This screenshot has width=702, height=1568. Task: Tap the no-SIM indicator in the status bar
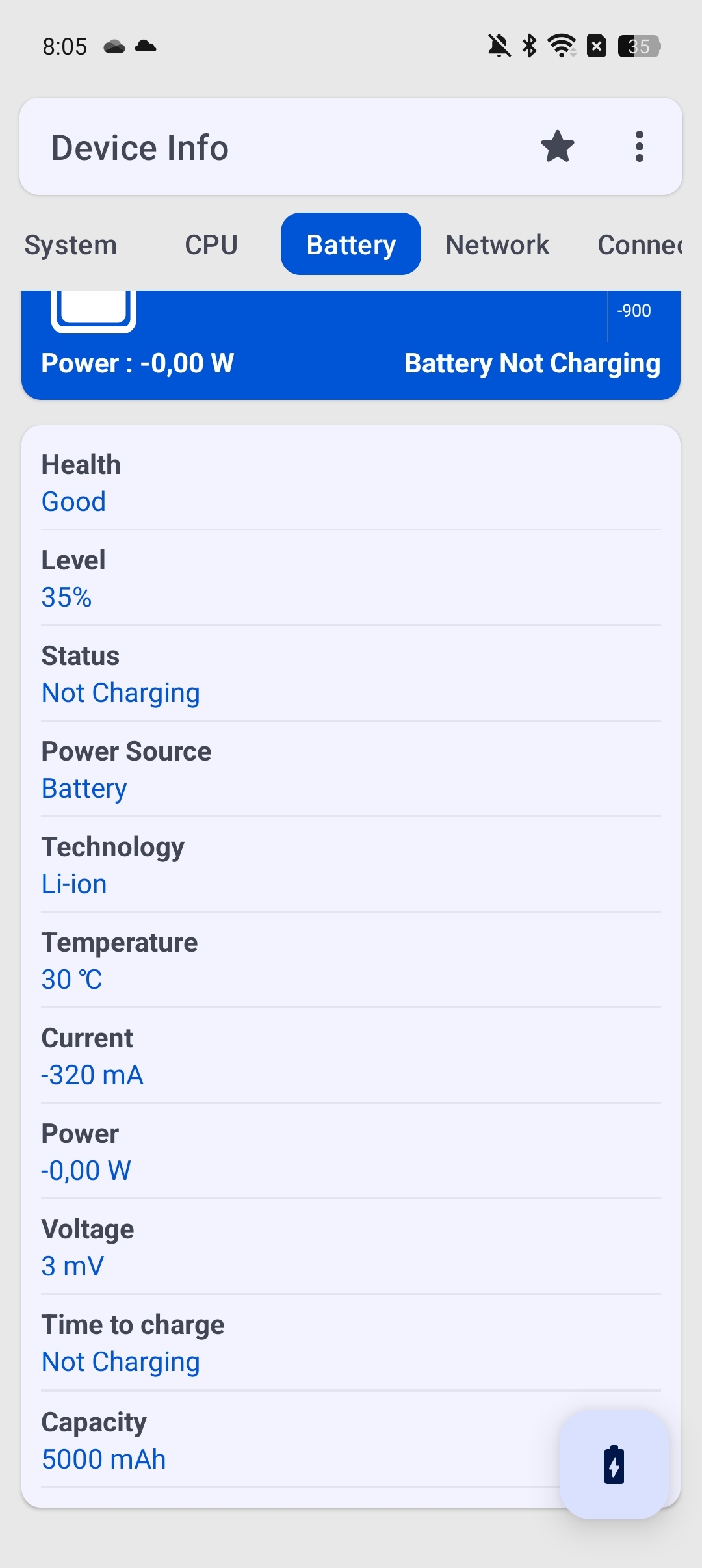click(598, 46)
